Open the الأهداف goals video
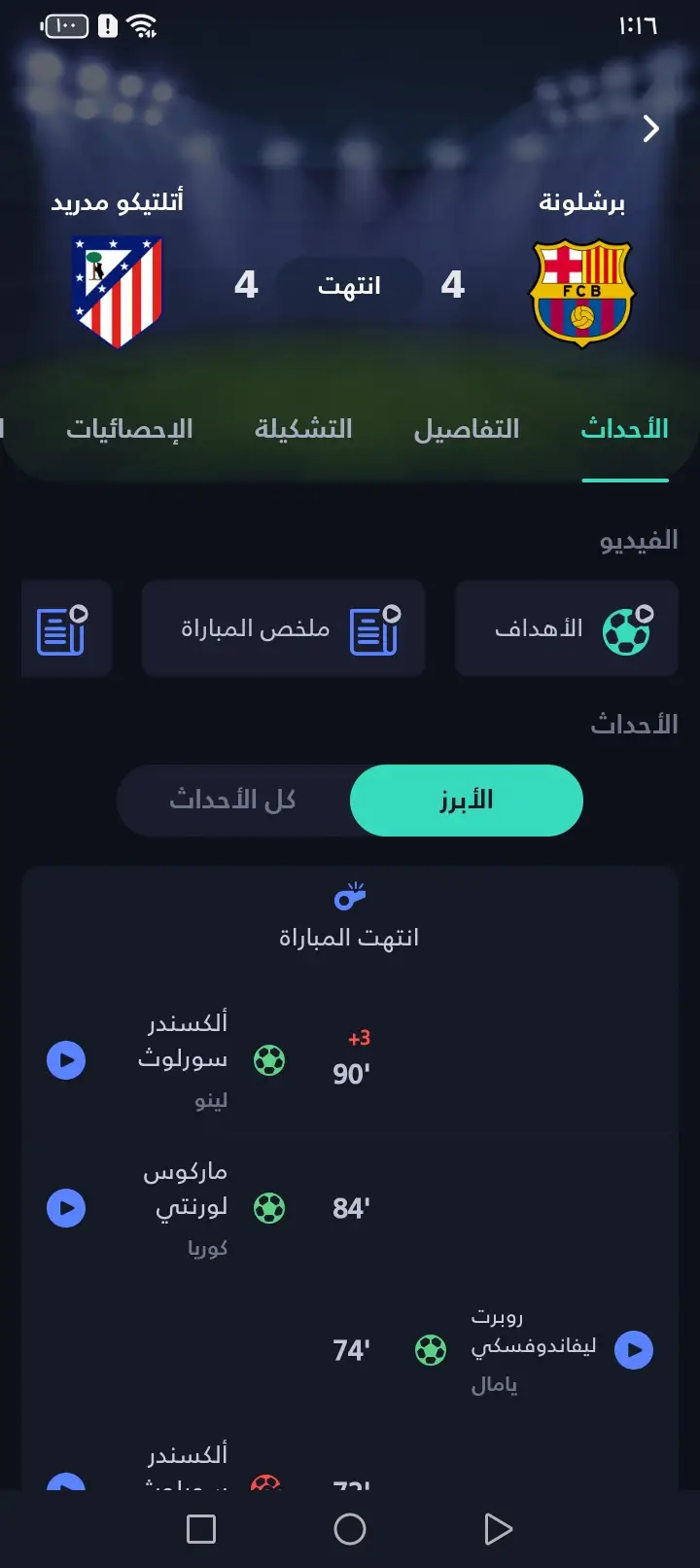The width and height of the screenshot is (700, 1568). pos(567,628)
